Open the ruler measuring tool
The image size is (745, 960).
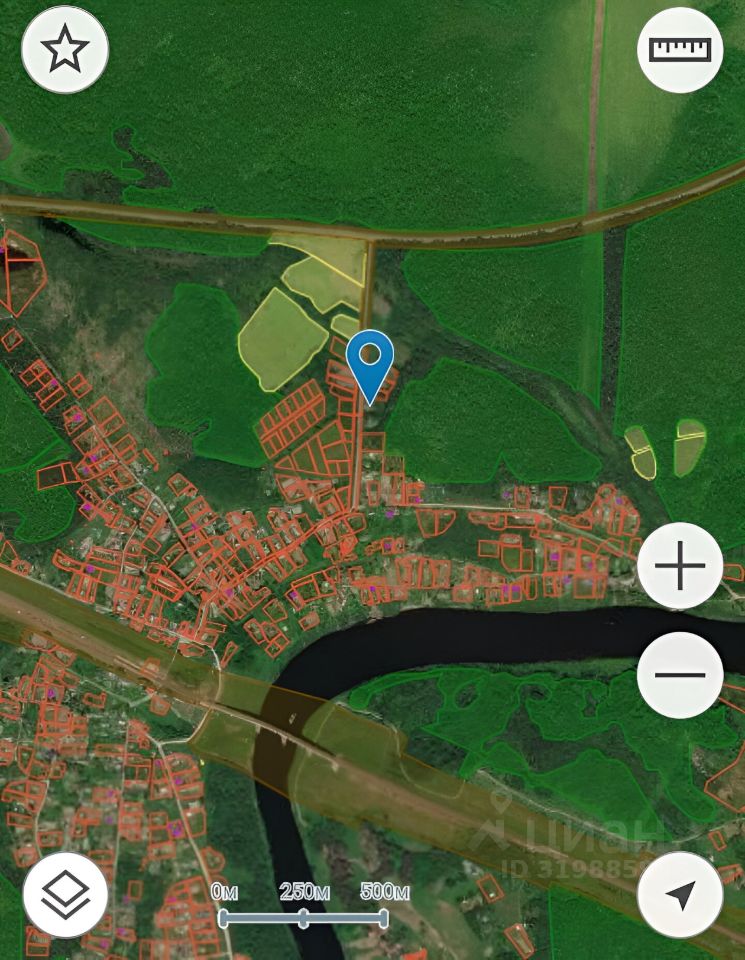click(x=680, y=50)
